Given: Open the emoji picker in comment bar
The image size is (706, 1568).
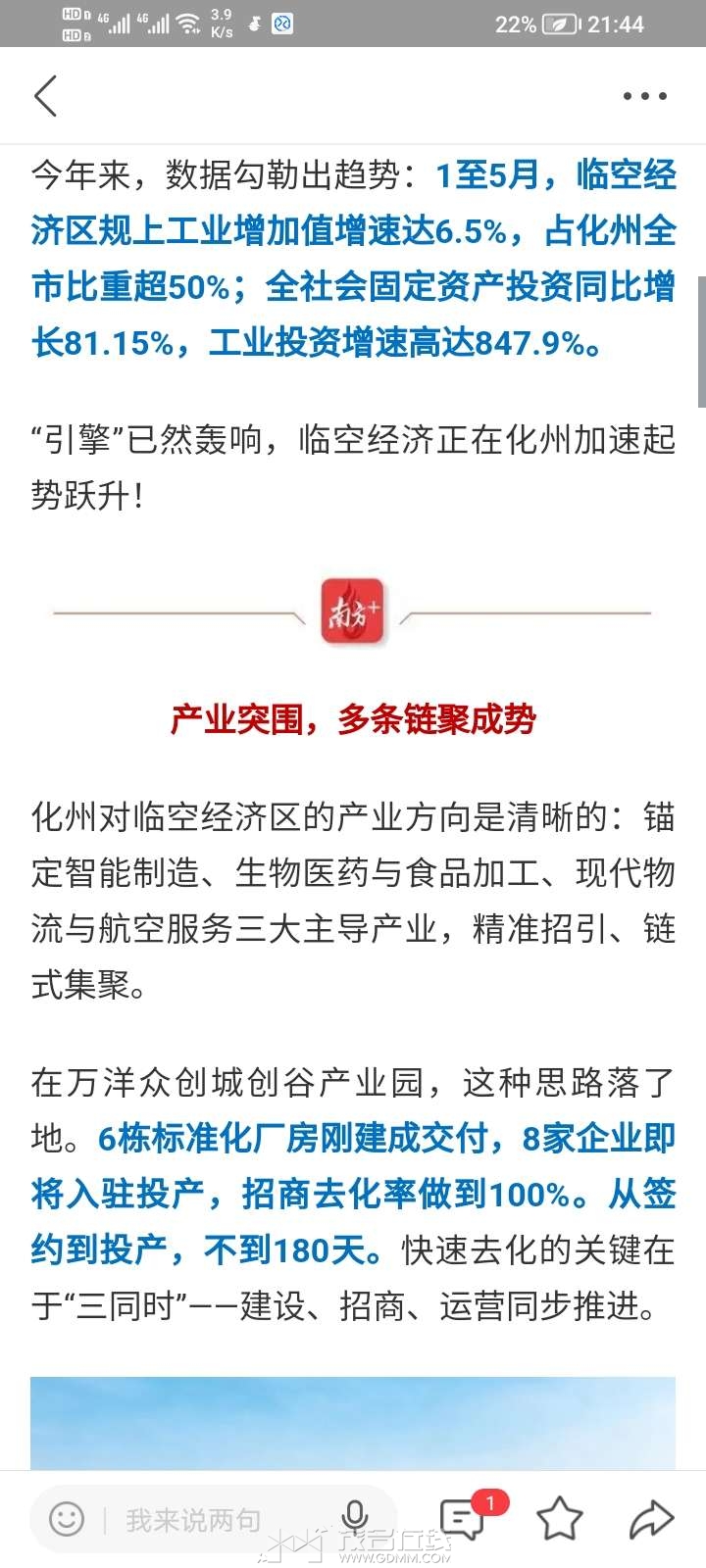Looking at the screenshot, I should click(x=67, y=1520).
